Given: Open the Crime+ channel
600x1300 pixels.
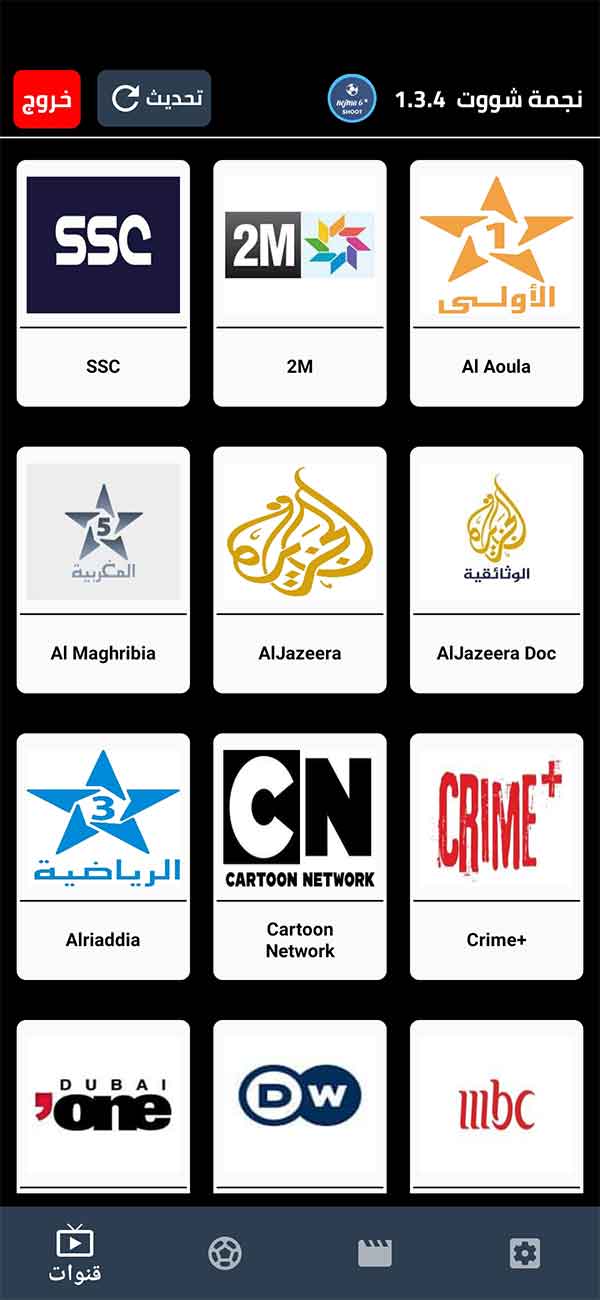Looking at the screenshot, I should point(496,857).
